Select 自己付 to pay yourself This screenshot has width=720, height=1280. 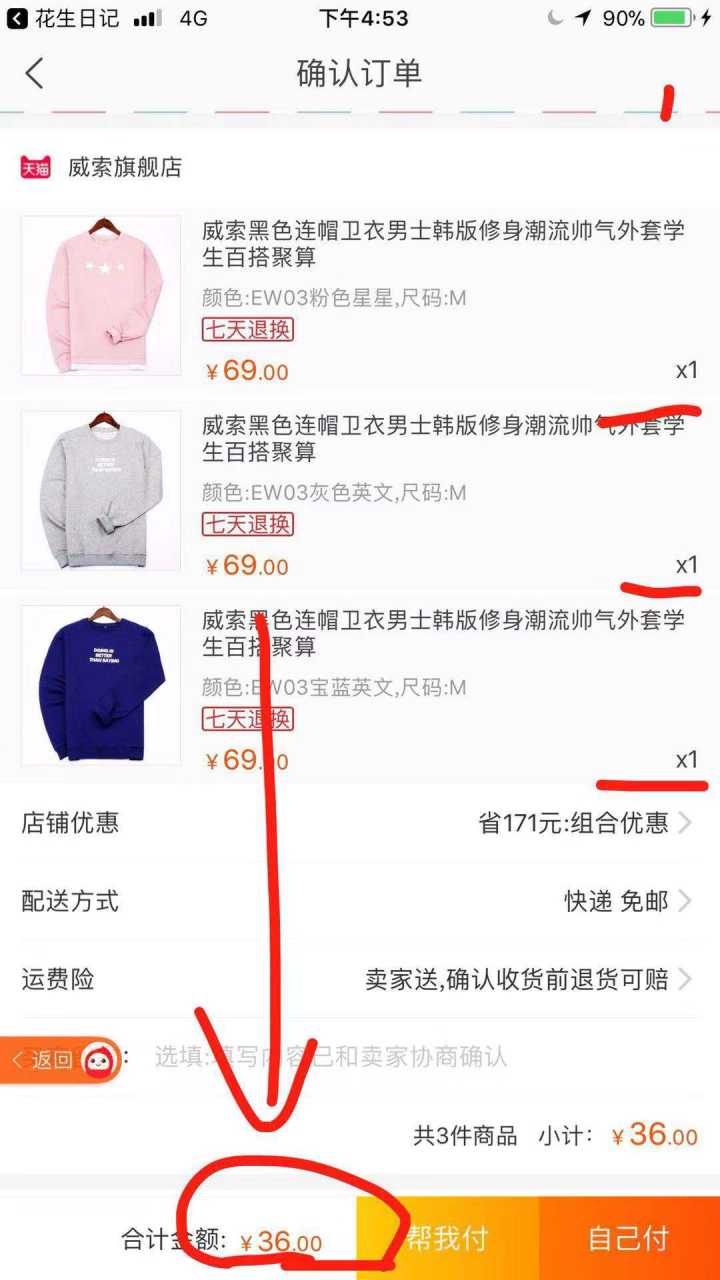pyautogui.click(x=628, y=1238)
